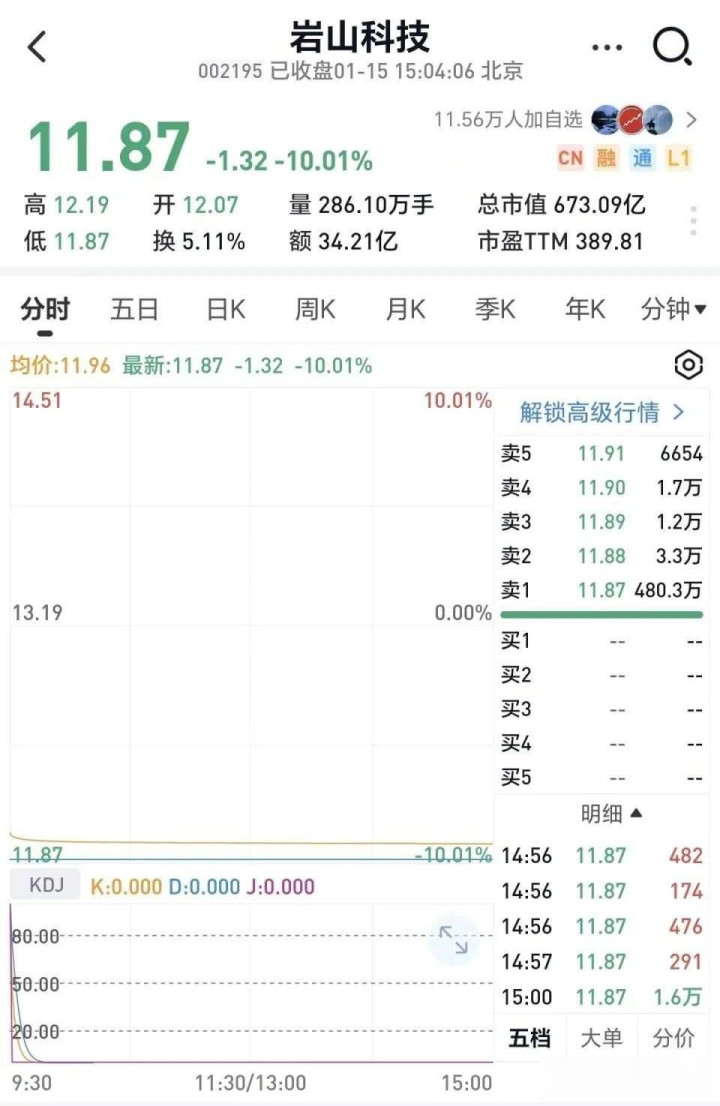Go back using the top-left arrow
720x1106 pixels.
[x=37, y=46]
